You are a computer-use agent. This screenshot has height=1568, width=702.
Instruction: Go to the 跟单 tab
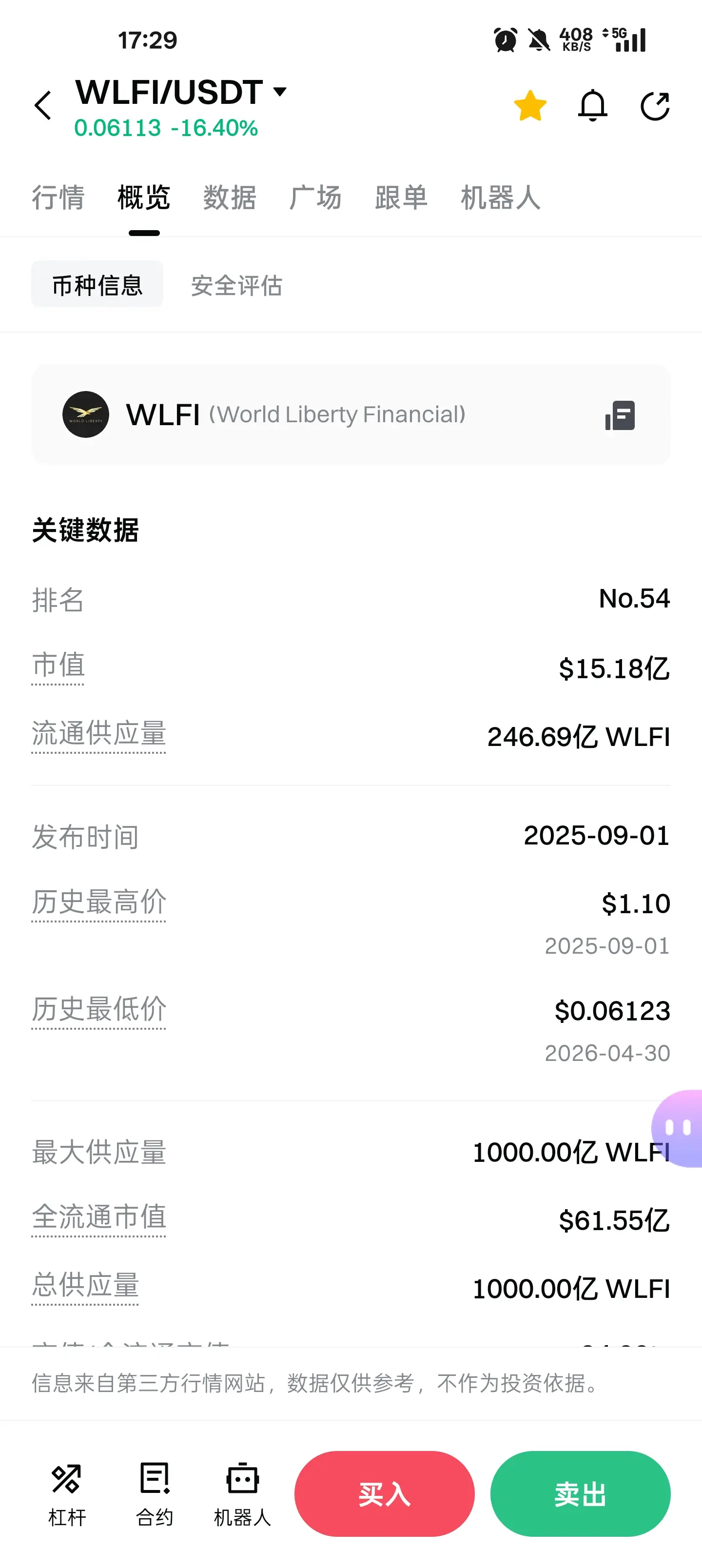[x=401, y=198]
